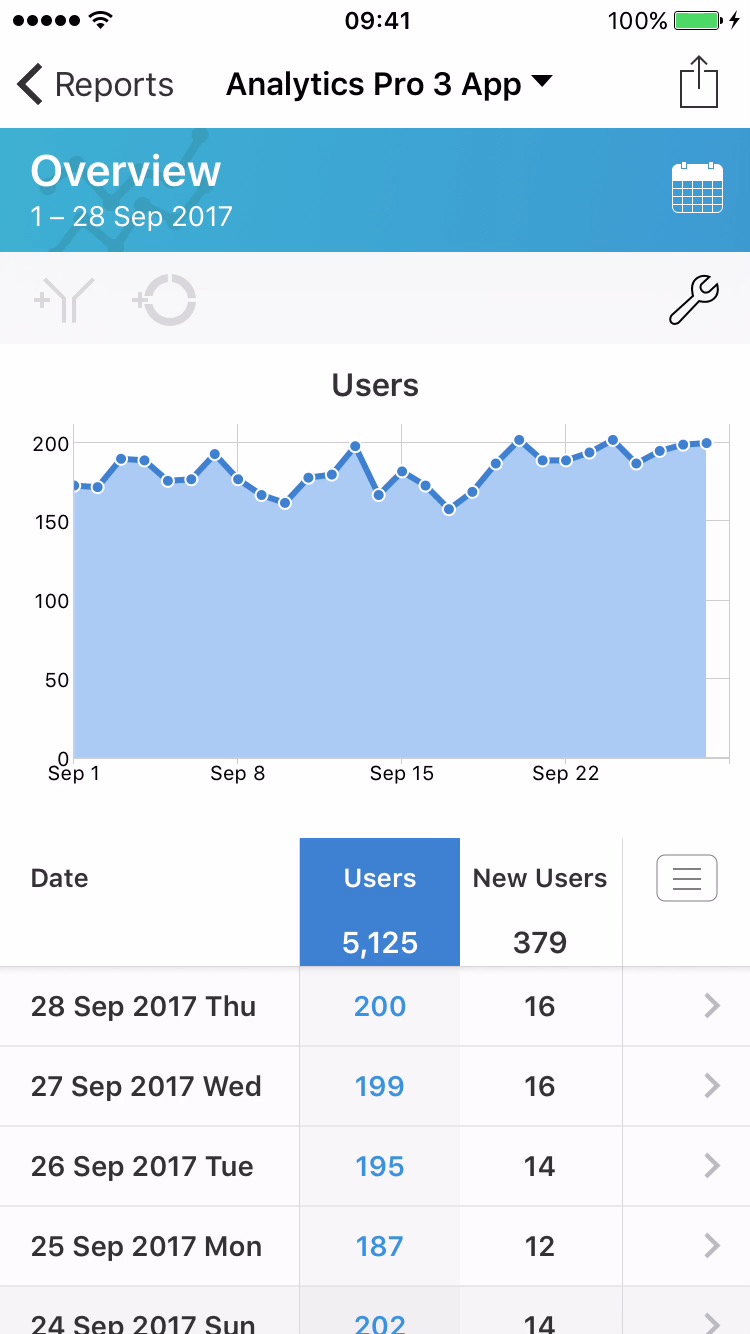Open the 27 Sep 2017 Wed row
Image resolution: width=750 pixels, height=1334 pixels.
click(375, 1086)
